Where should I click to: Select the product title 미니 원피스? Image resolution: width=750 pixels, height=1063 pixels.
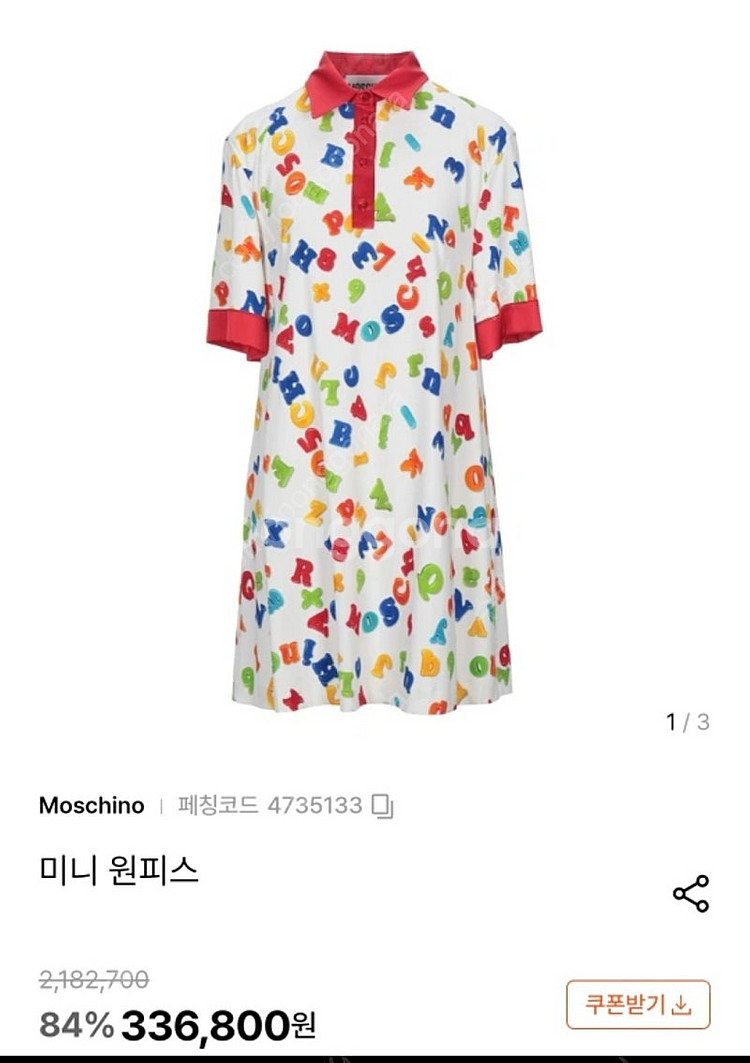(x=120, y=872)
